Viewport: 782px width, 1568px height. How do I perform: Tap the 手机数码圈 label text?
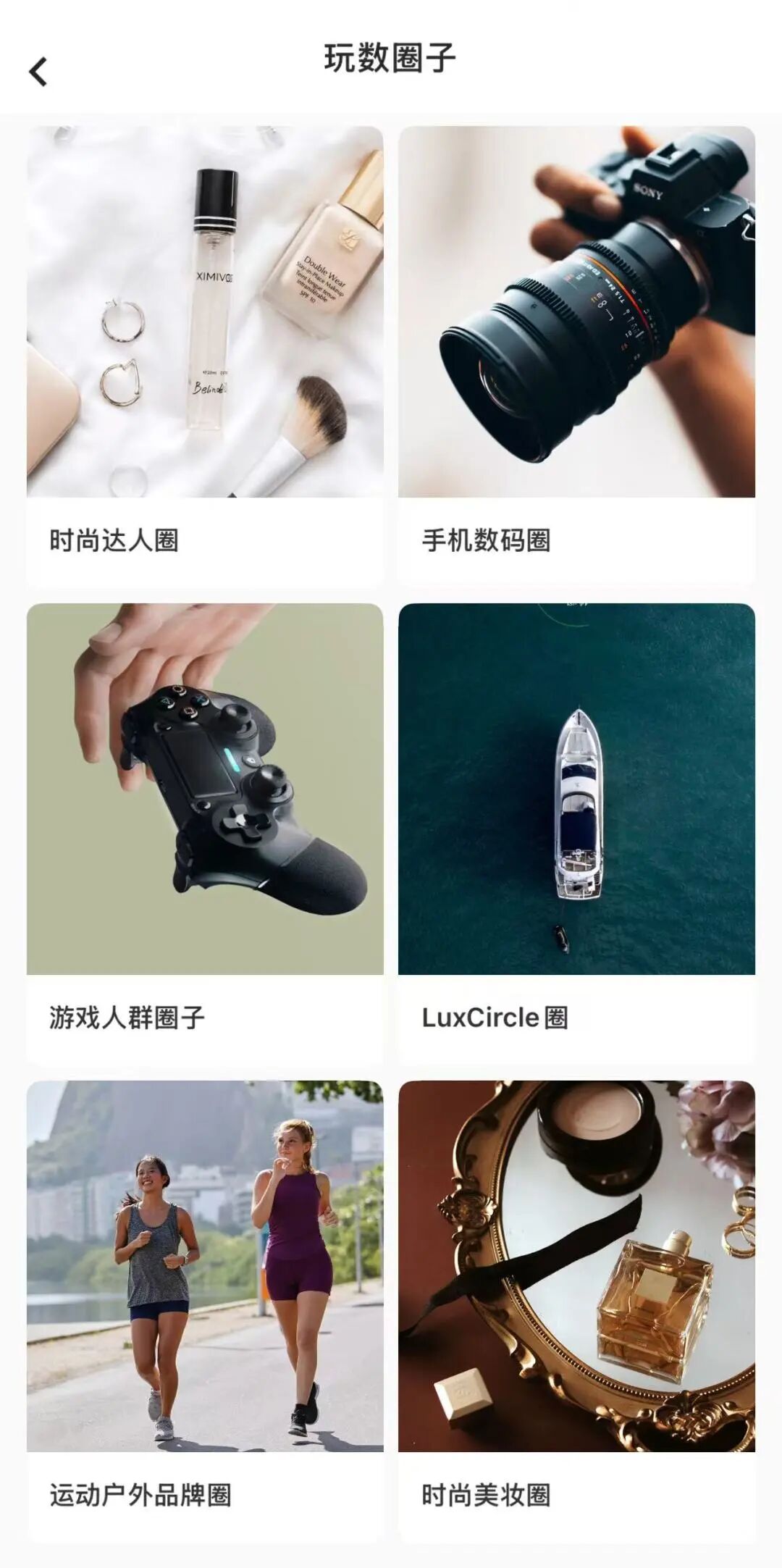486,540
